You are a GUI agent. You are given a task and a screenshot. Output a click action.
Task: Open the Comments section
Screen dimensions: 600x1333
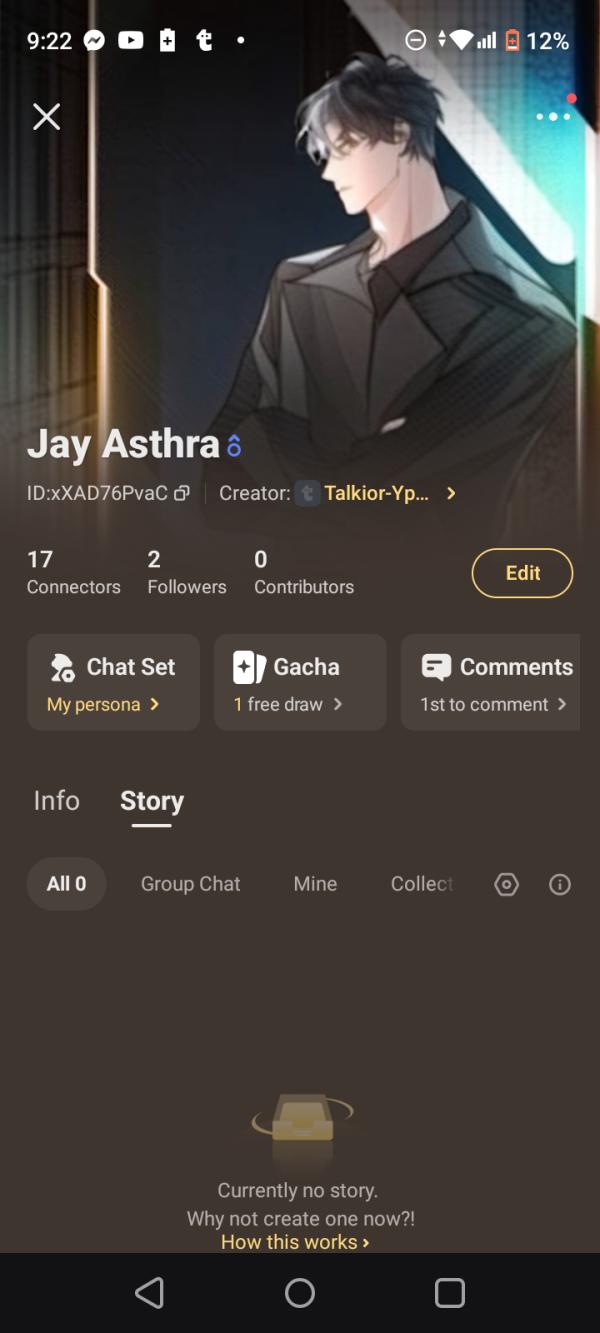pos(492,682)
